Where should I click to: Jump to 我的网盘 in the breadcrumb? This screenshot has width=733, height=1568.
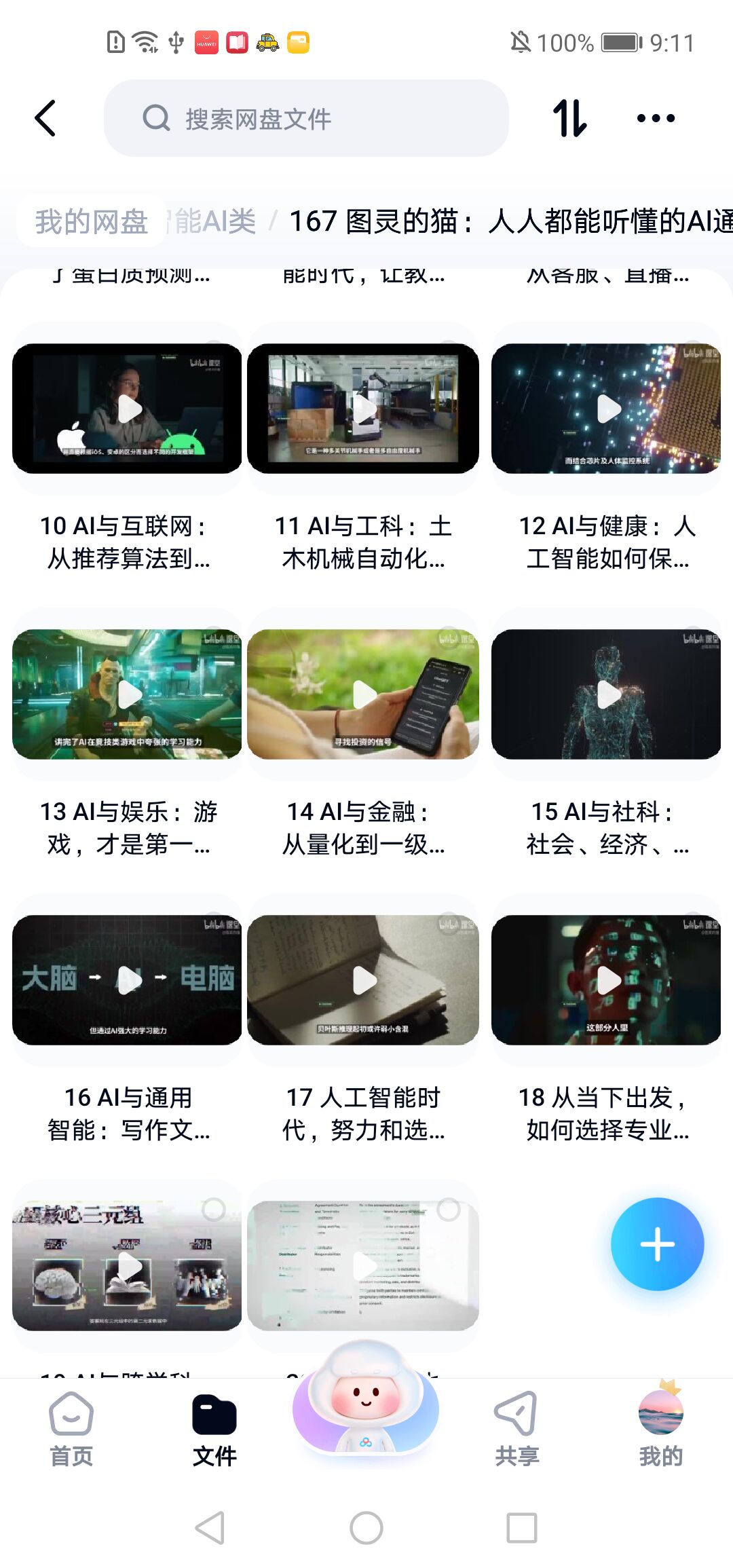91,221
